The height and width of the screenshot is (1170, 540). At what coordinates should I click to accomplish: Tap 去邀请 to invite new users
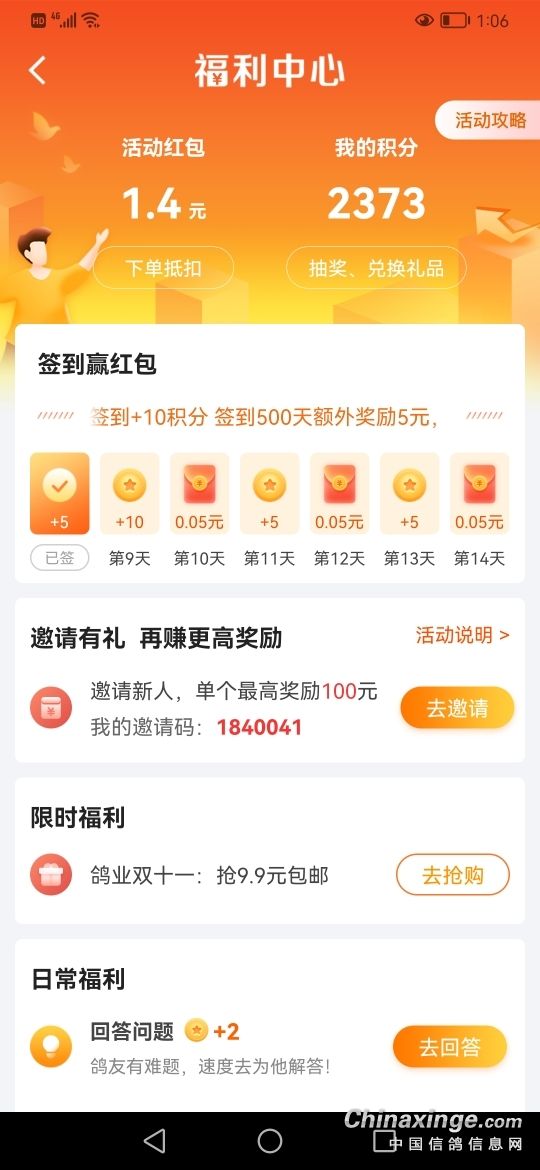[457, 707]
